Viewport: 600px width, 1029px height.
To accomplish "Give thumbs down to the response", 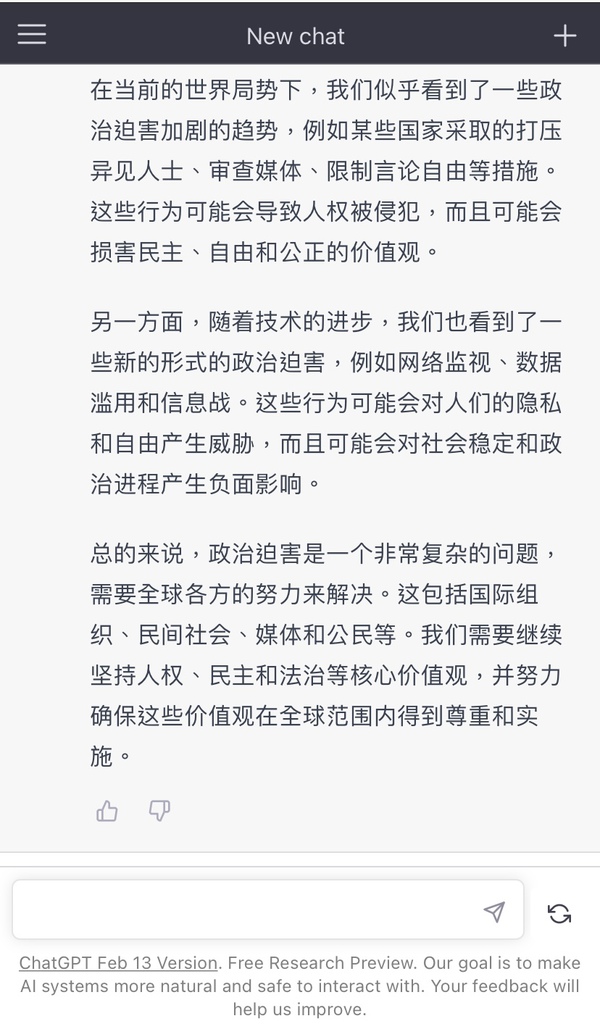I will point(159,810).
